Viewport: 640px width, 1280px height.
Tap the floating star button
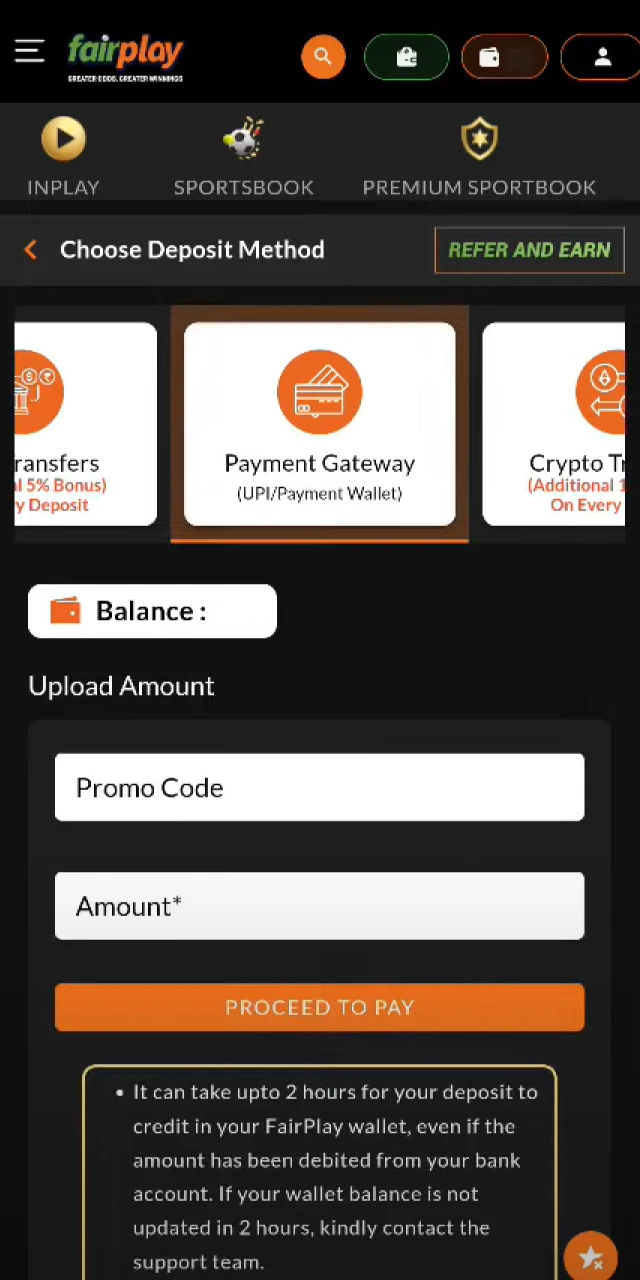point(590,1256)
